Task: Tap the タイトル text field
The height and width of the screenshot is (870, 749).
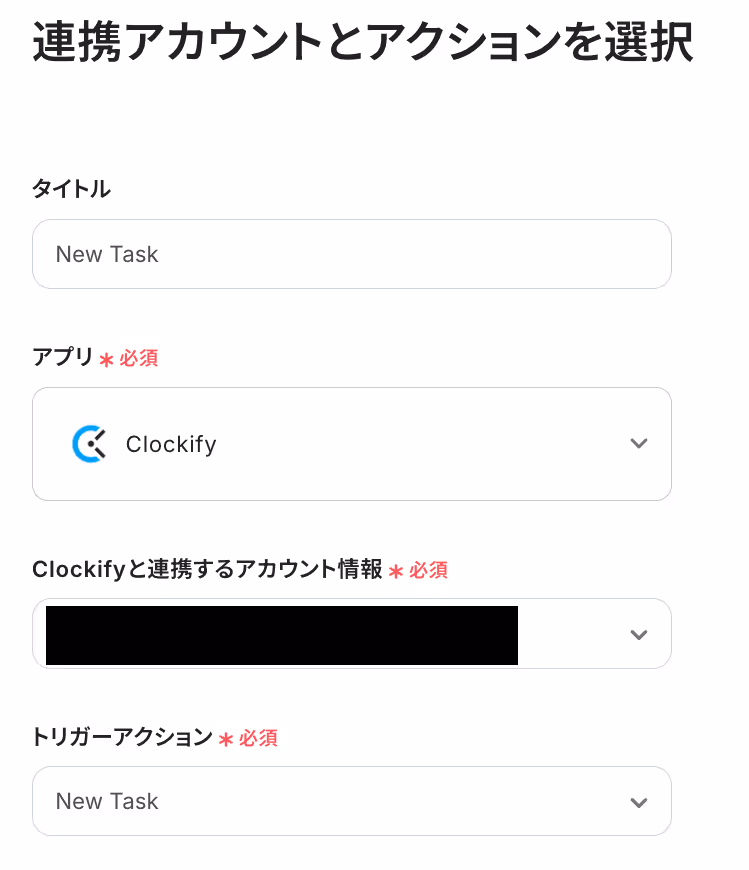Action: [351, 254]
